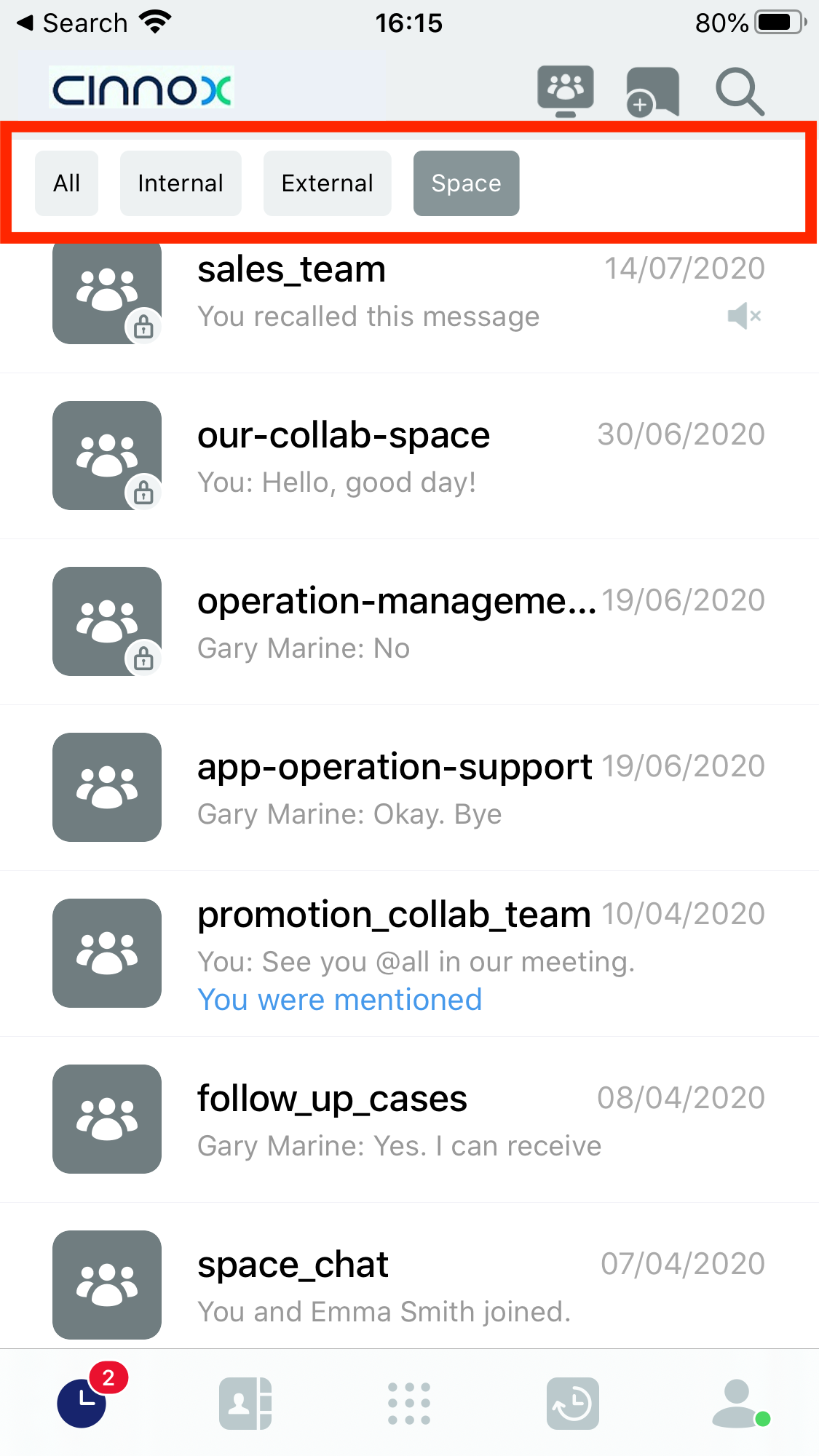This screenshot has height=1456, width=819.
Task: Open the dial pad tab
Action: coord(409,1403)
